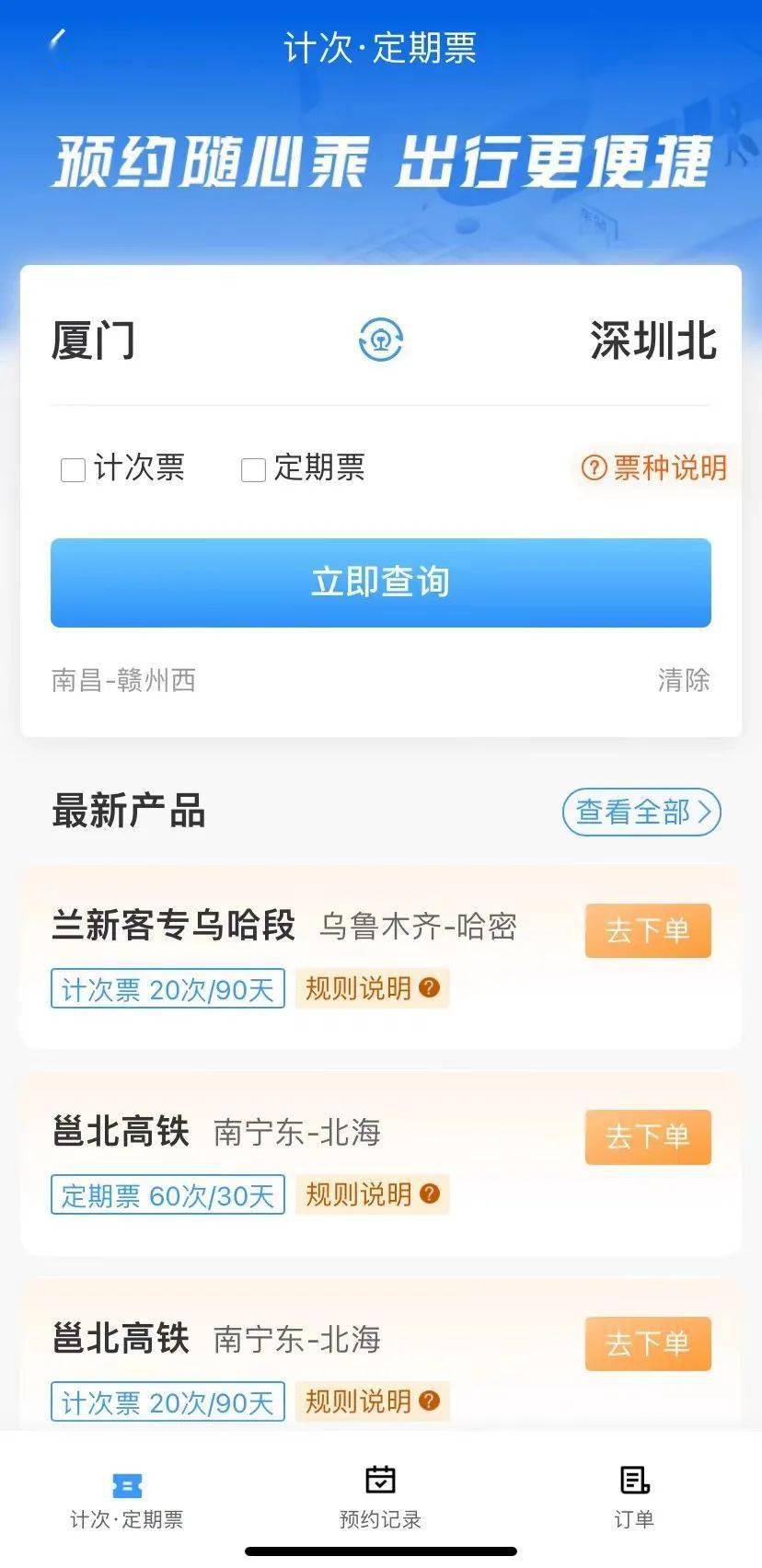Check the 定期票 checkbox
Screen dimensions: 762x1568
(253, 469)
